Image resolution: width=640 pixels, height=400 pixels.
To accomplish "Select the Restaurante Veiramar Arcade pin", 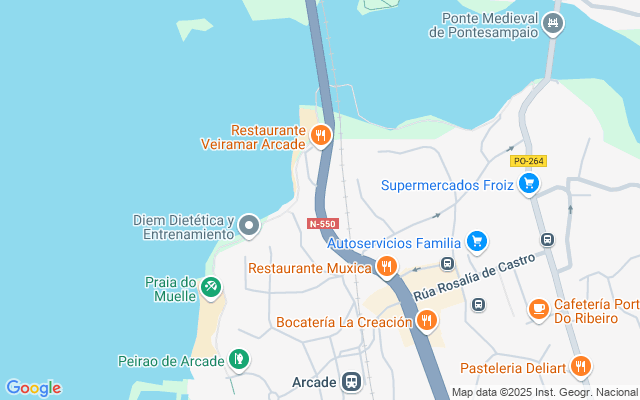I will 320,135.
